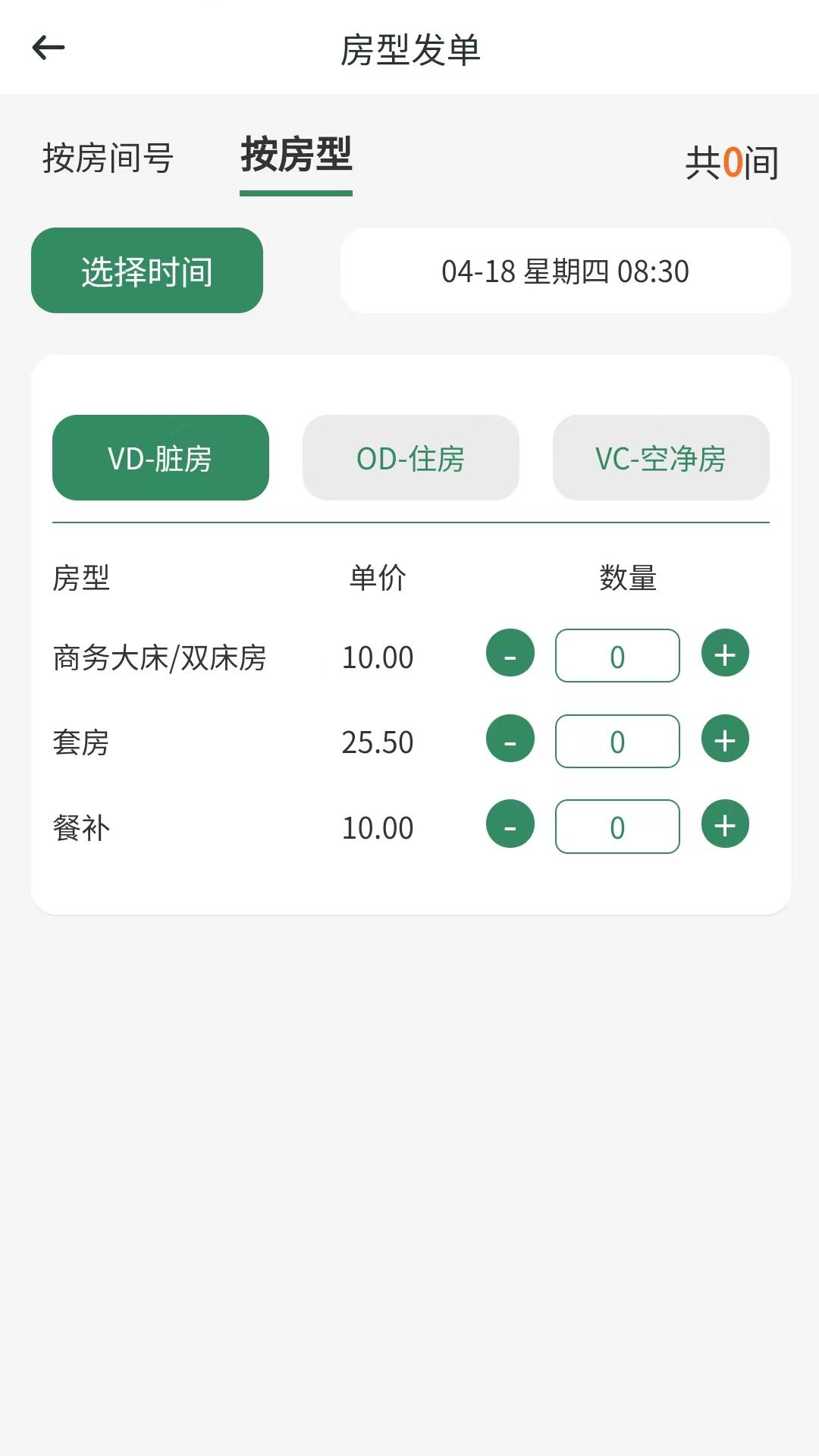Tap plus to increase 商务大床/双床房 quantity
Image resolution: width=819 pixels, height=1456 pixels.
pos(724,653)
